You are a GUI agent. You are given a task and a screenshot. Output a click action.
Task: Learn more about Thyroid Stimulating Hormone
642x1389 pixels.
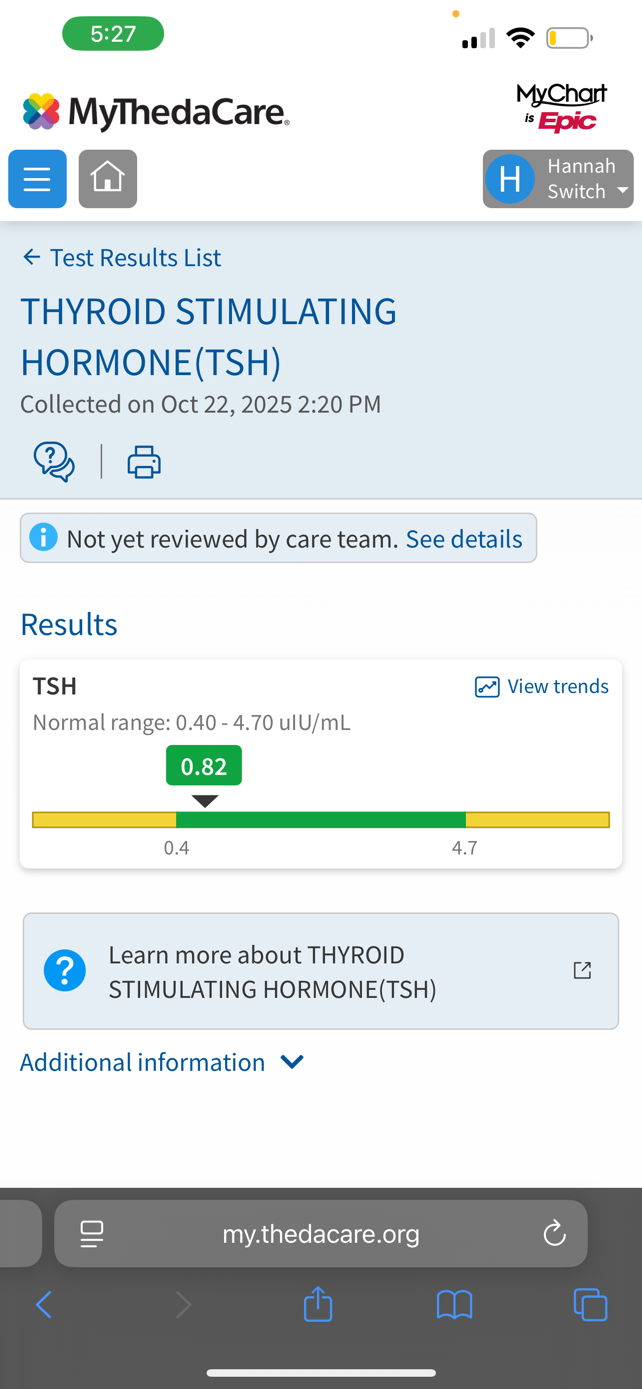tap(320, 971)
